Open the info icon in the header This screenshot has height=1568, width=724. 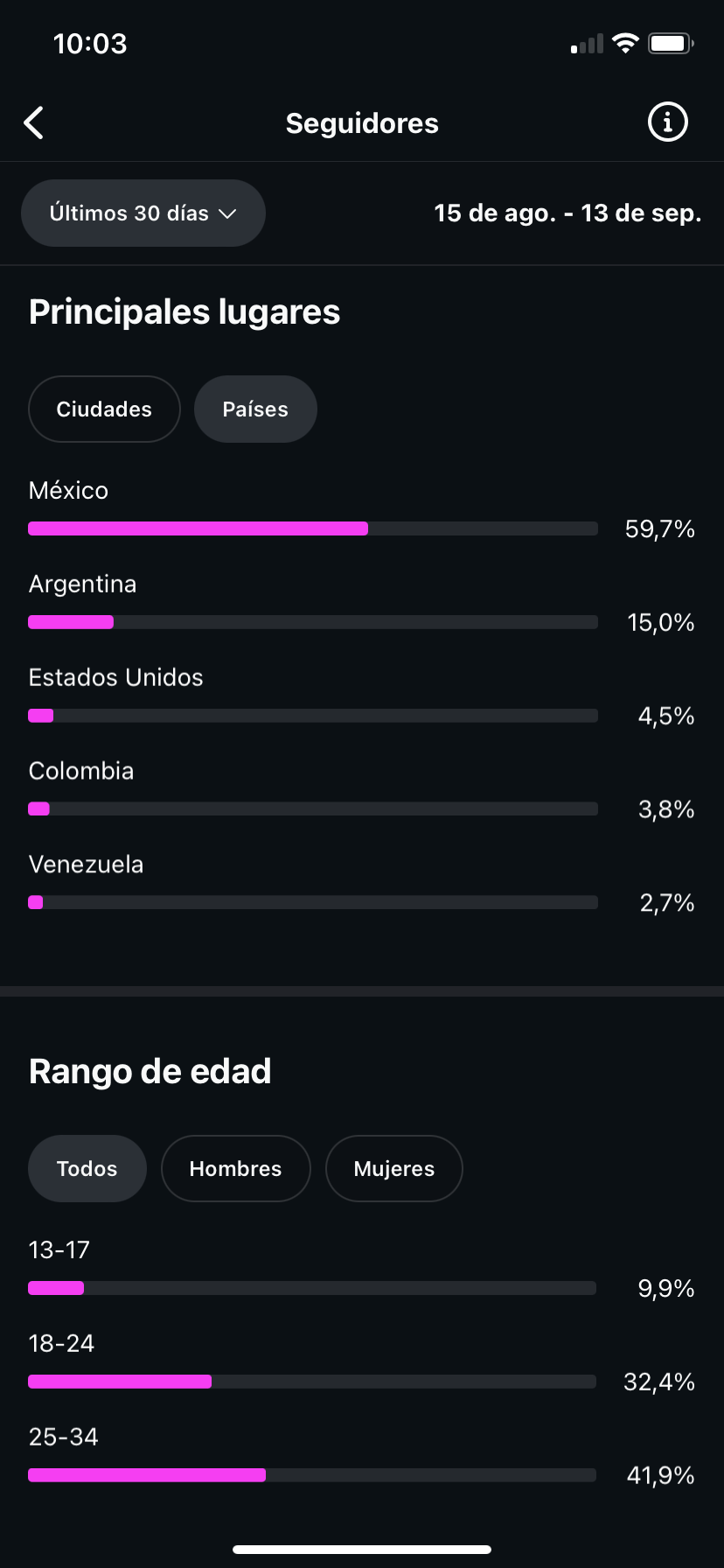[667, 122]
